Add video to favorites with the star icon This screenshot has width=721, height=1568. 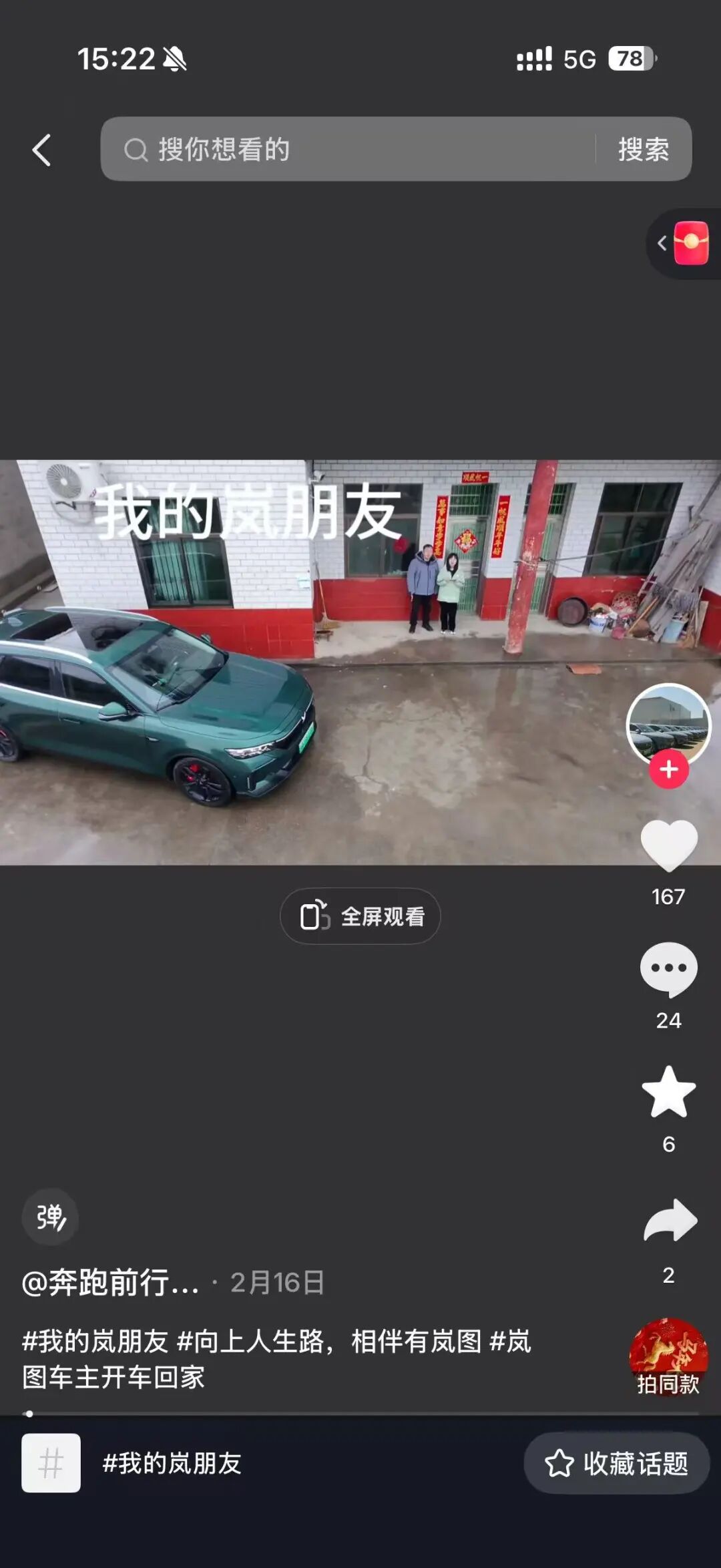point(668,1092)
